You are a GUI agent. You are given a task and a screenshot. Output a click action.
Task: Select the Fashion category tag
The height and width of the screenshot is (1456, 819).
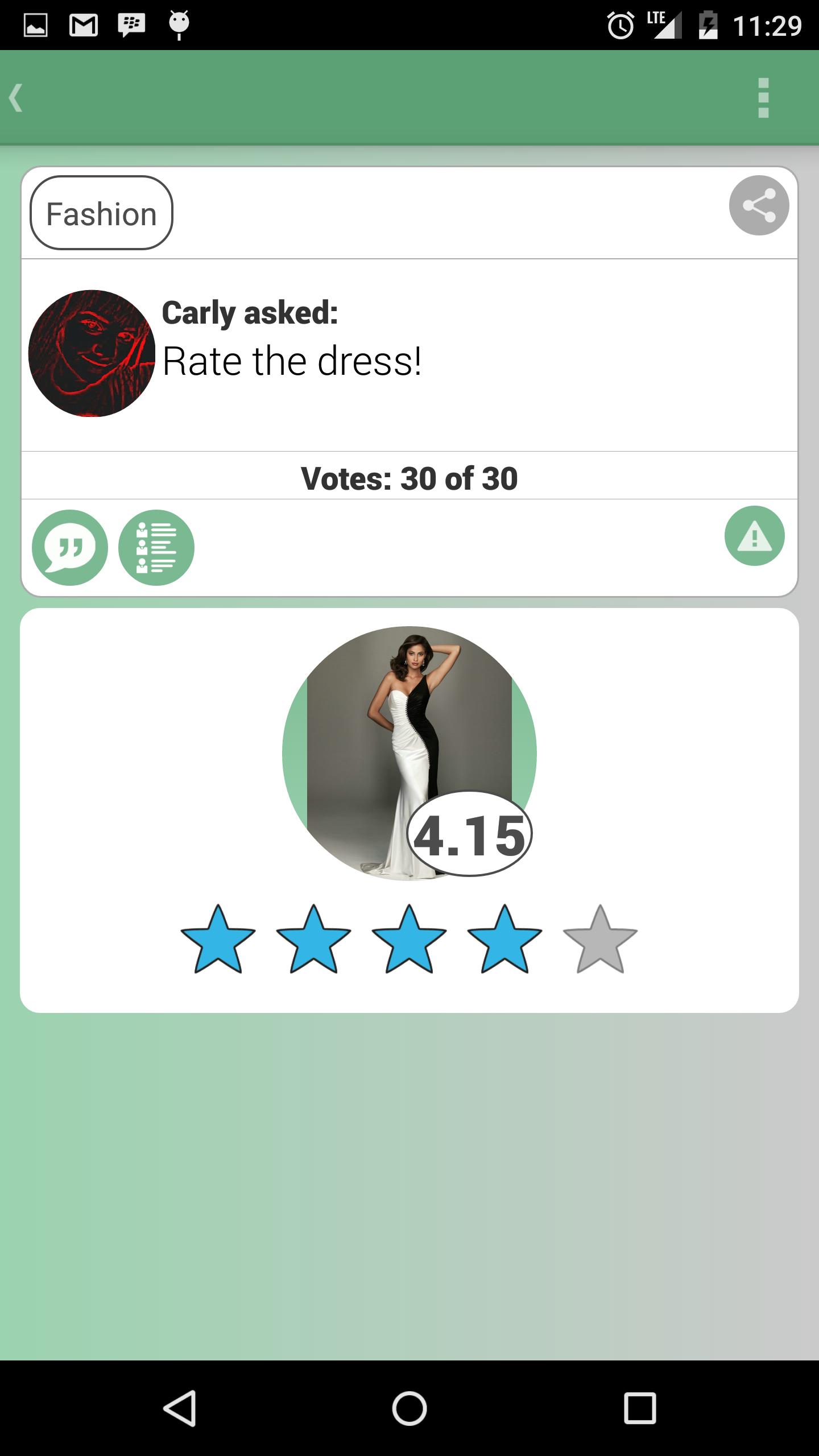click(x=100, y=213)
